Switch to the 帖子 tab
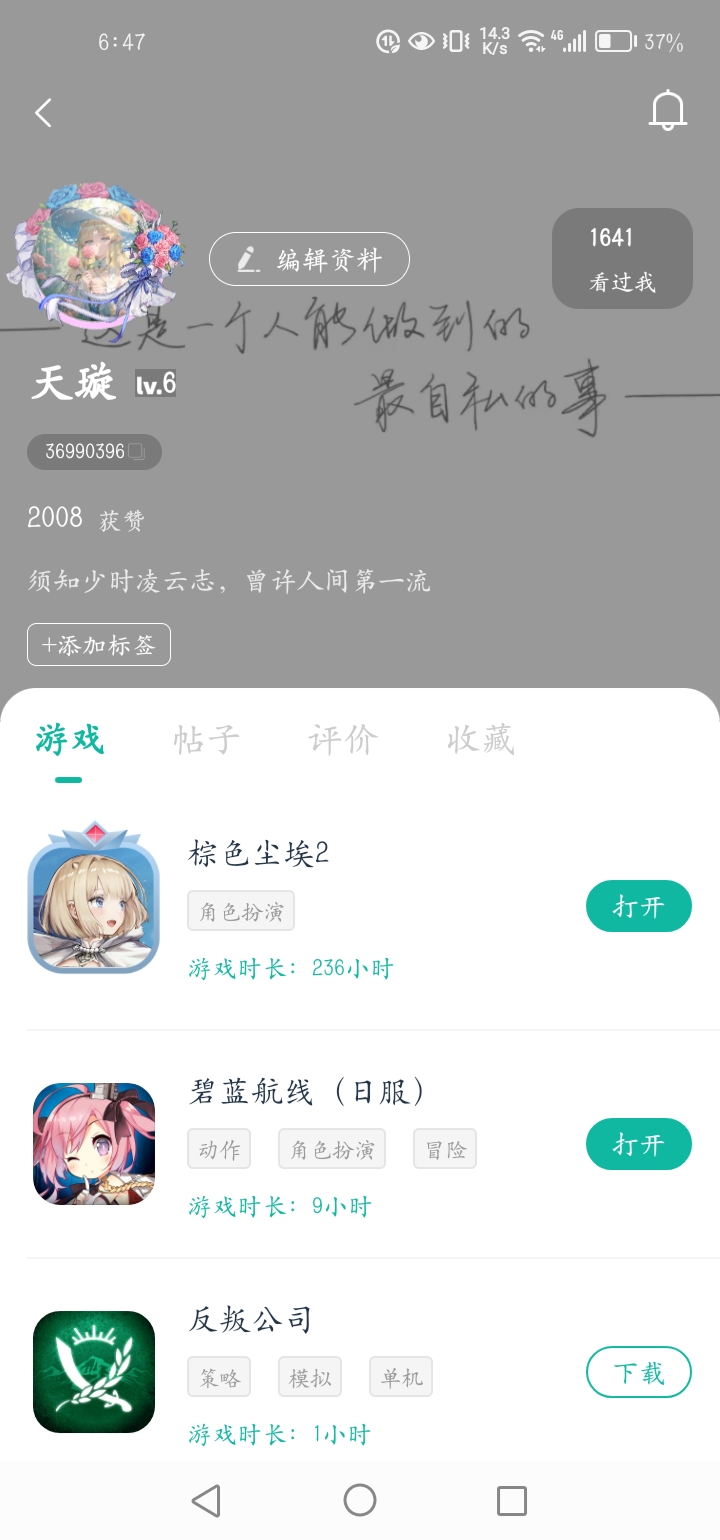Screen dimensions: 720x1540 tap(206, 740)
